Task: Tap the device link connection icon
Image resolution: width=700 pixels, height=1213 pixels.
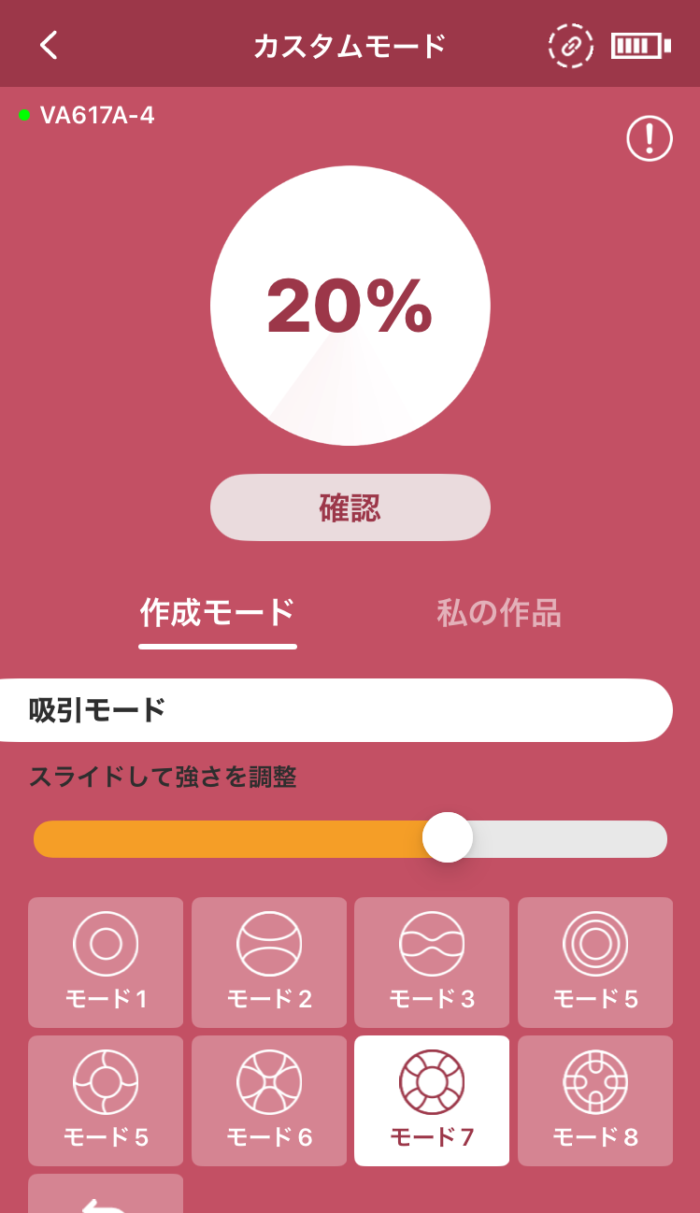Action: point(571,45)
